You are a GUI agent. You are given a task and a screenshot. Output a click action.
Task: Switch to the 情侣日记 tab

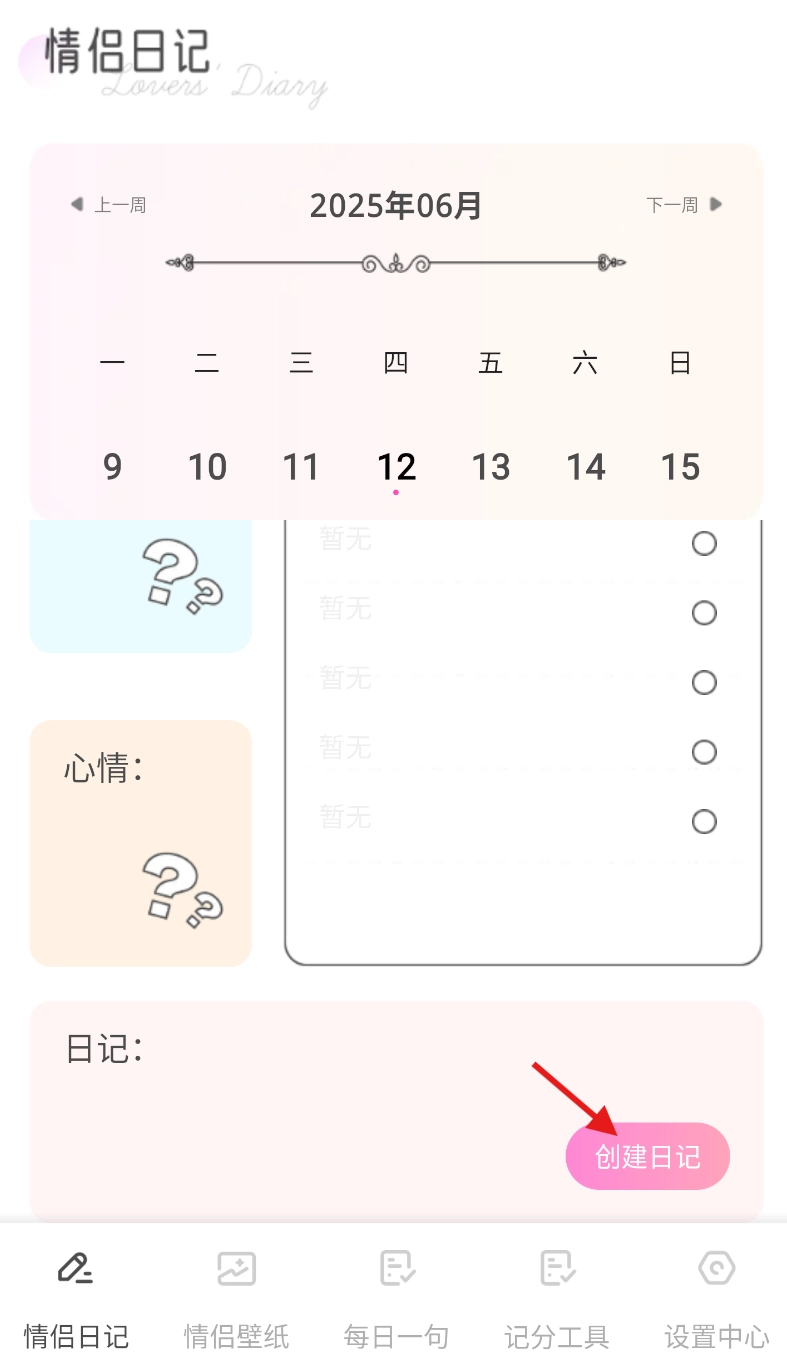[76, 1296]
